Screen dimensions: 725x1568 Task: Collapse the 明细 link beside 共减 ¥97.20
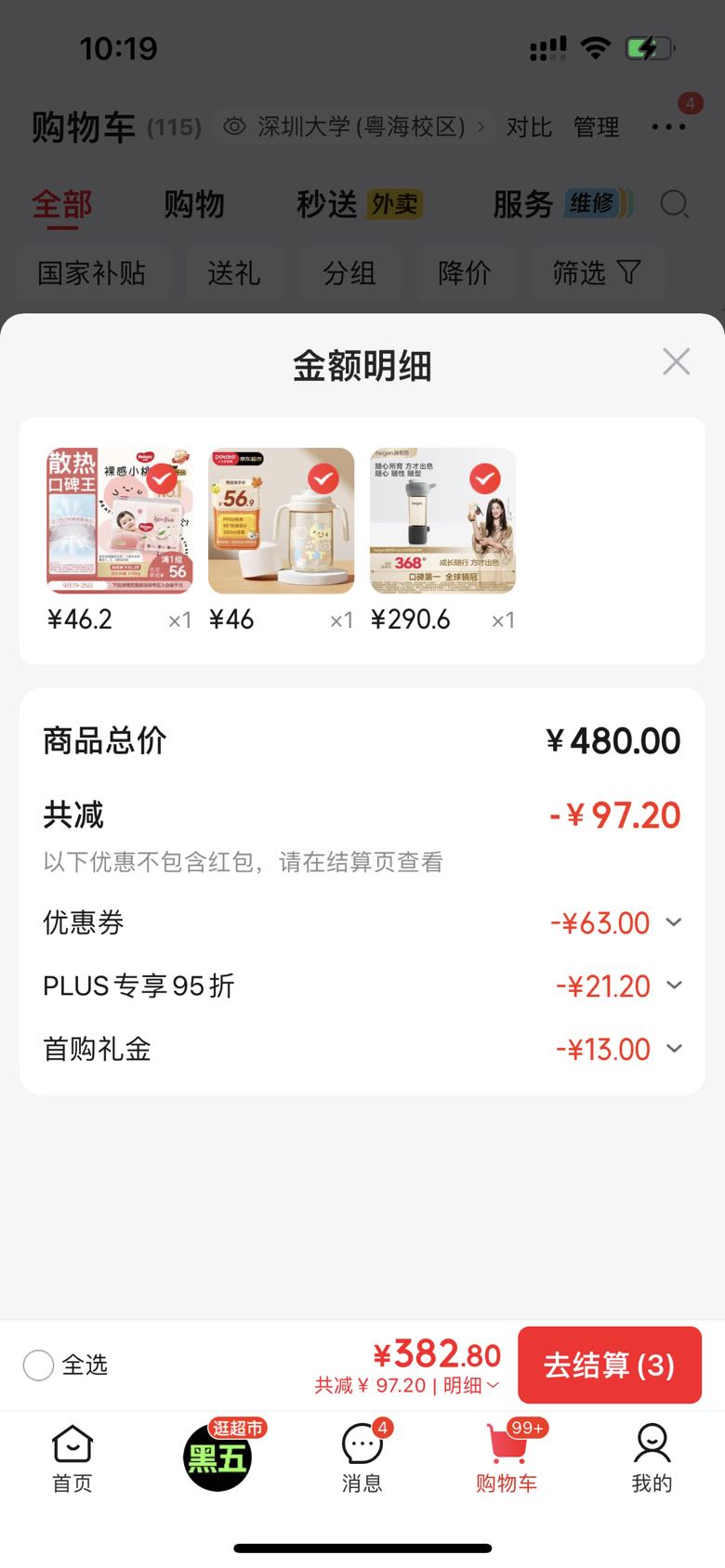471,1385
